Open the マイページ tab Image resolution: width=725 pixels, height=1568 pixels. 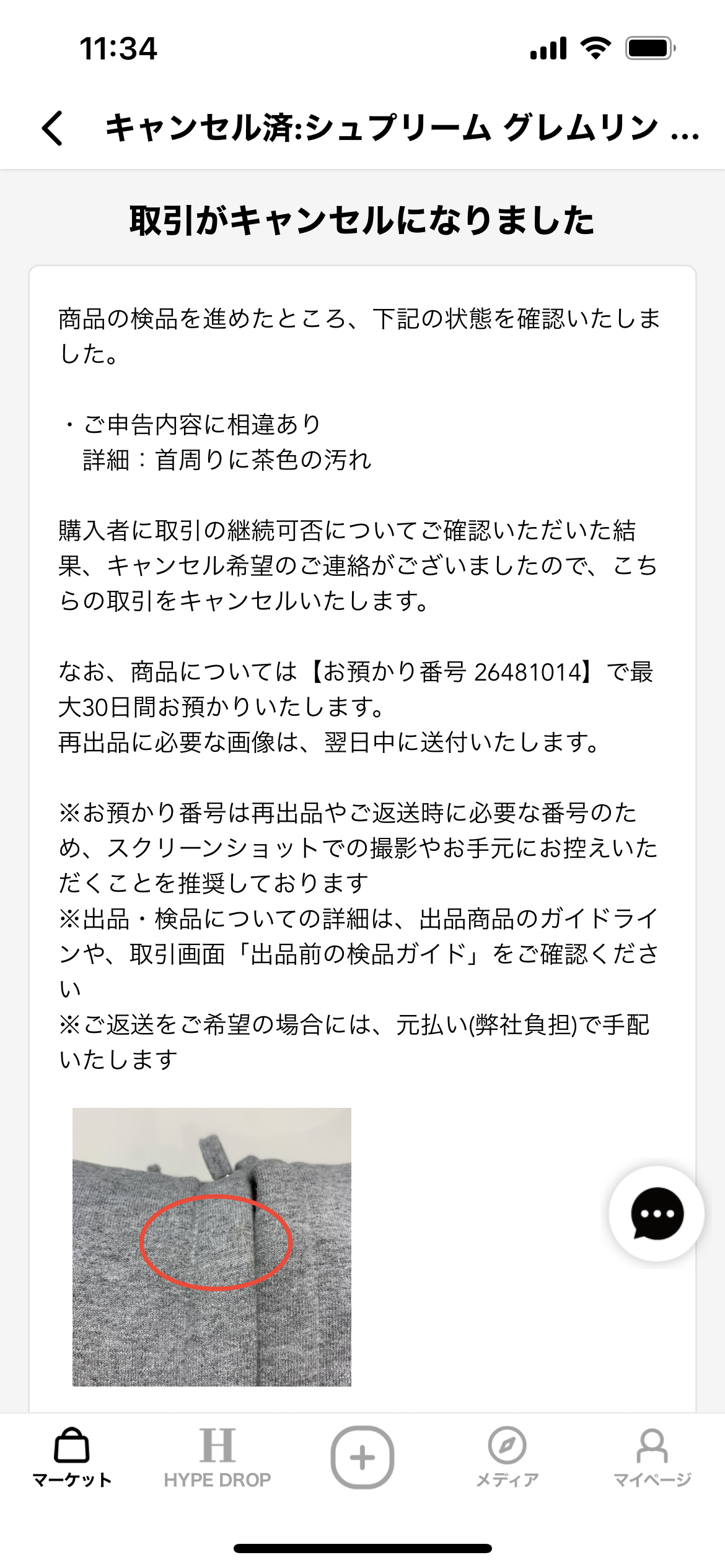tap(652, 1458)
